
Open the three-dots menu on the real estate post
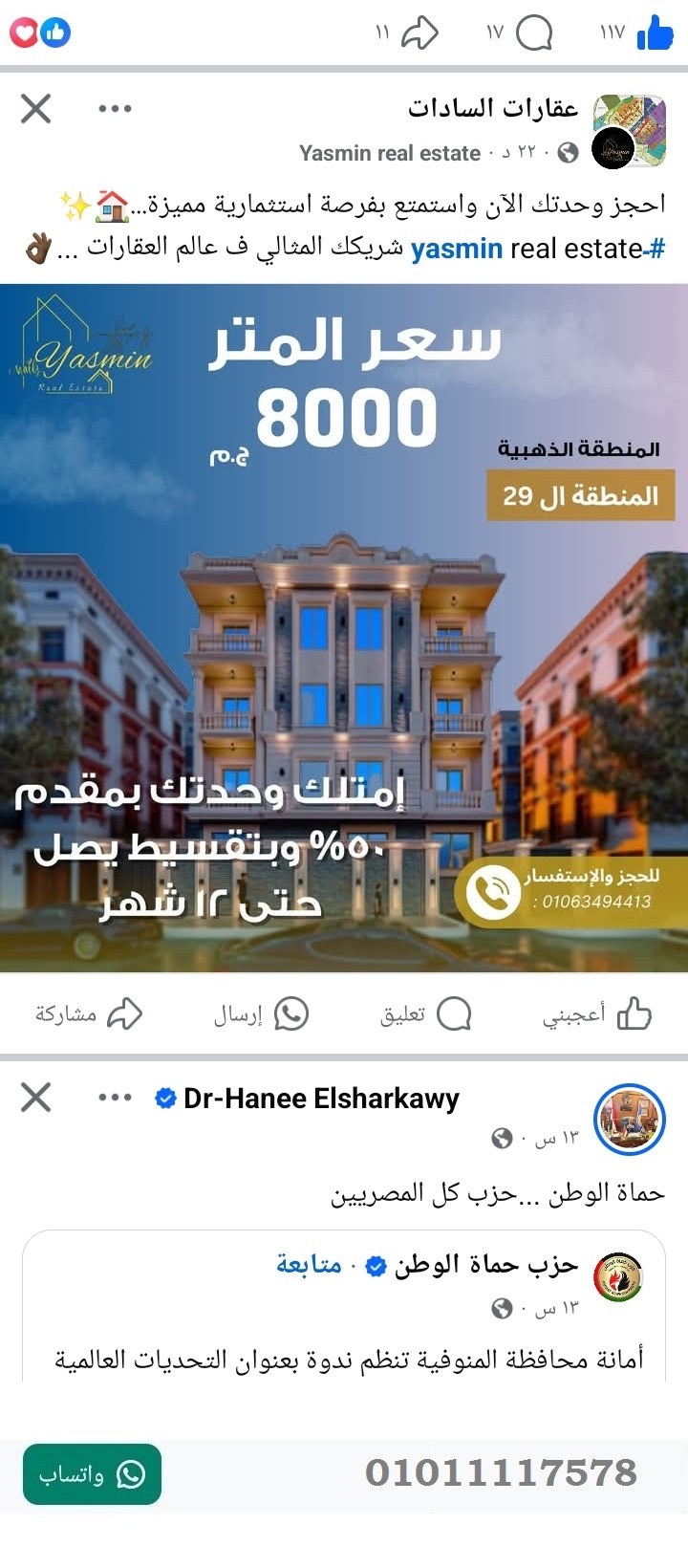point(114,108)
